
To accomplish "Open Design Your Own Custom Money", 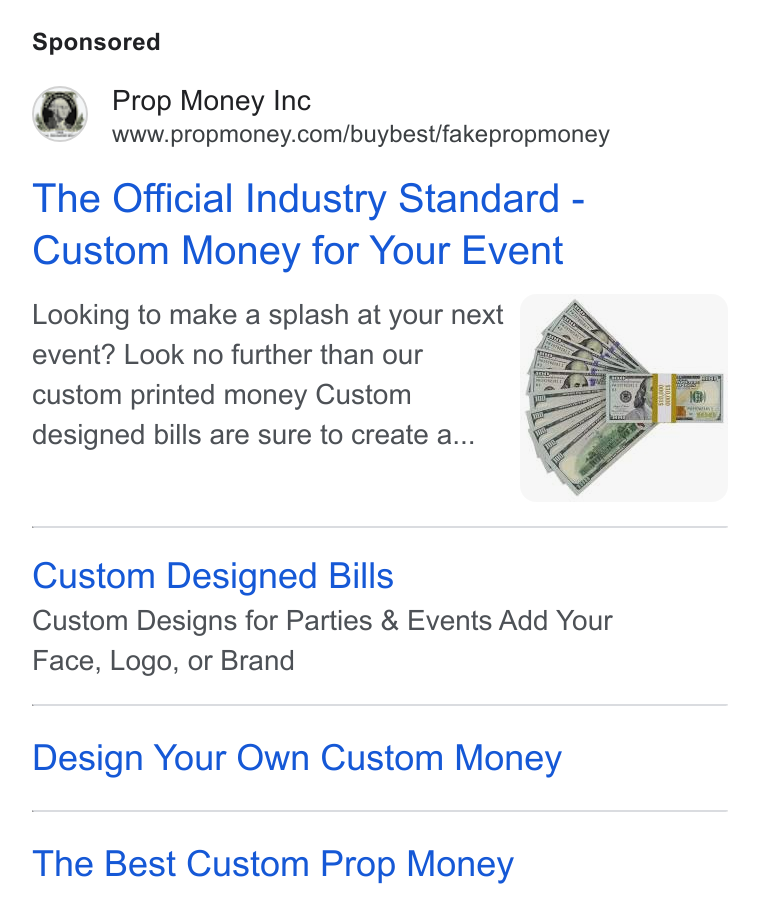I will coord(297,758).
